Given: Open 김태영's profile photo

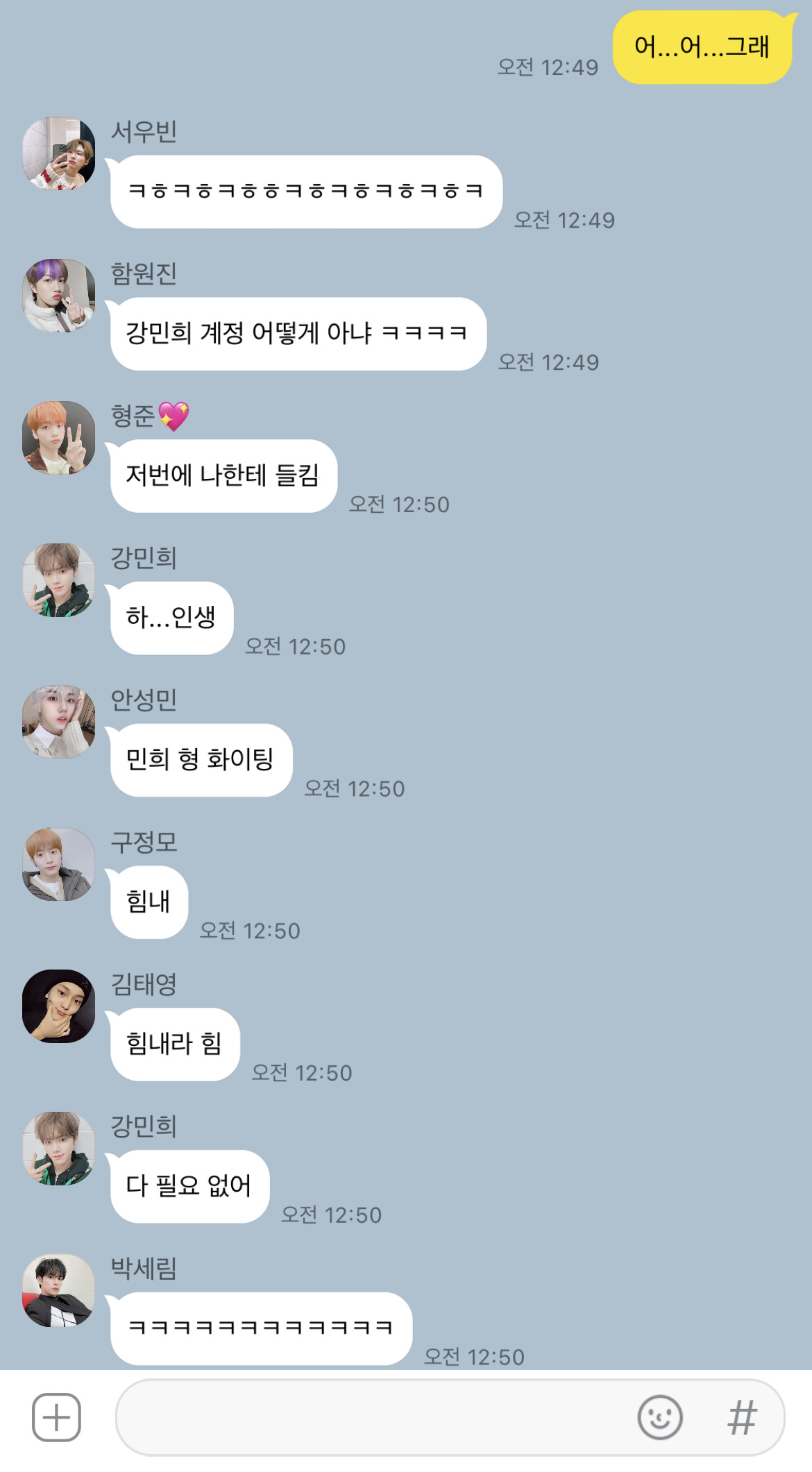Looking at the screenshot, I should (x=59, y=1006).
